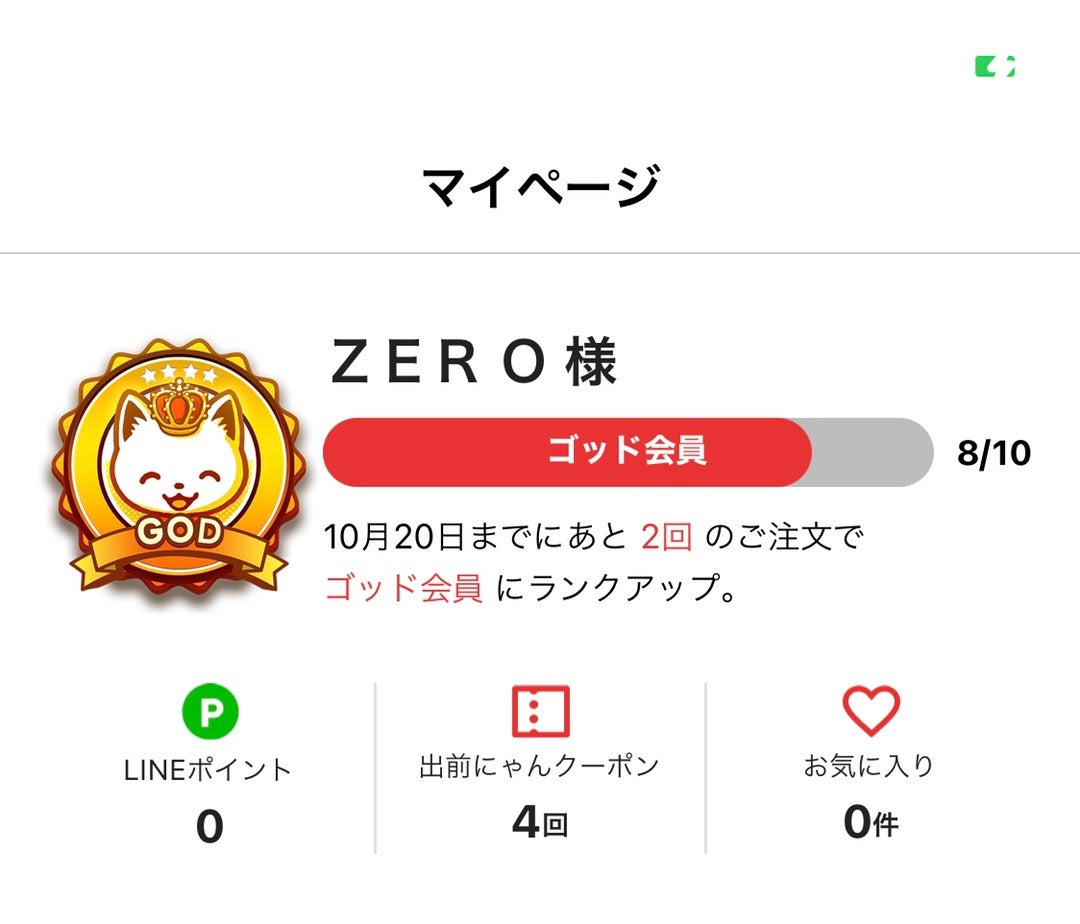View 出前にゃんクーポン coupons
The height and width of the screenshot is (924, 1080).
pos(540,766)
